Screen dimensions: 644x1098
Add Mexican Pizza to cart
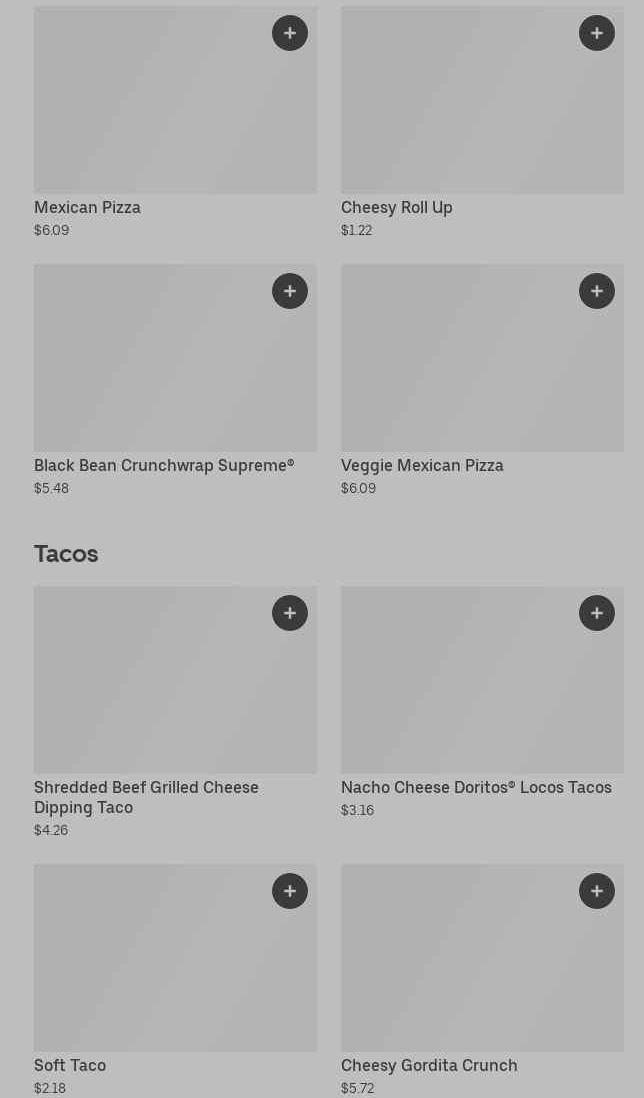(x=290, y=33)
